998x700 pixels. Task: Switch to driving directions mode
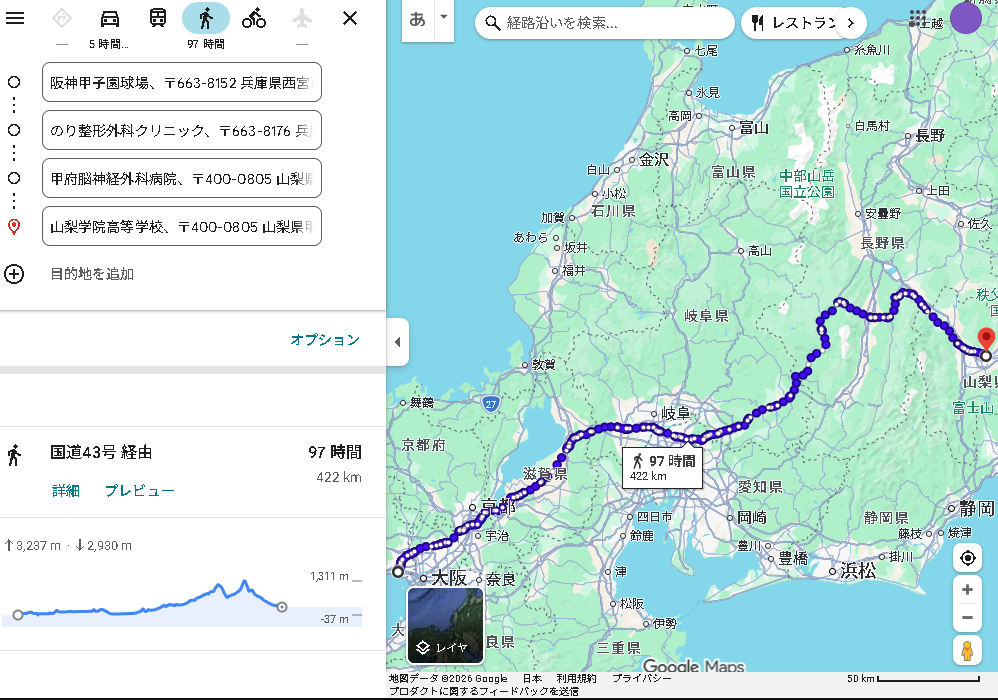click(110, 18)
